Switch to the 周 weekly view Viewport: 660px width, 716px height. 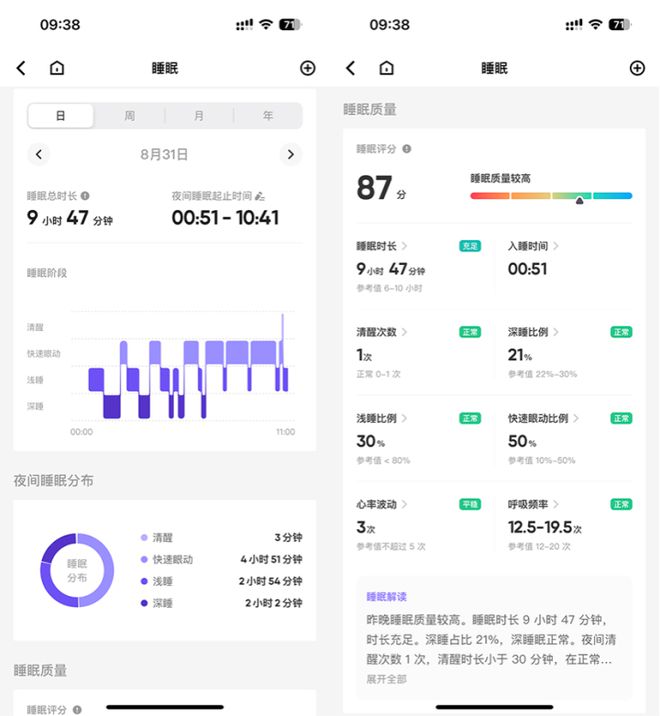[130, 116]
